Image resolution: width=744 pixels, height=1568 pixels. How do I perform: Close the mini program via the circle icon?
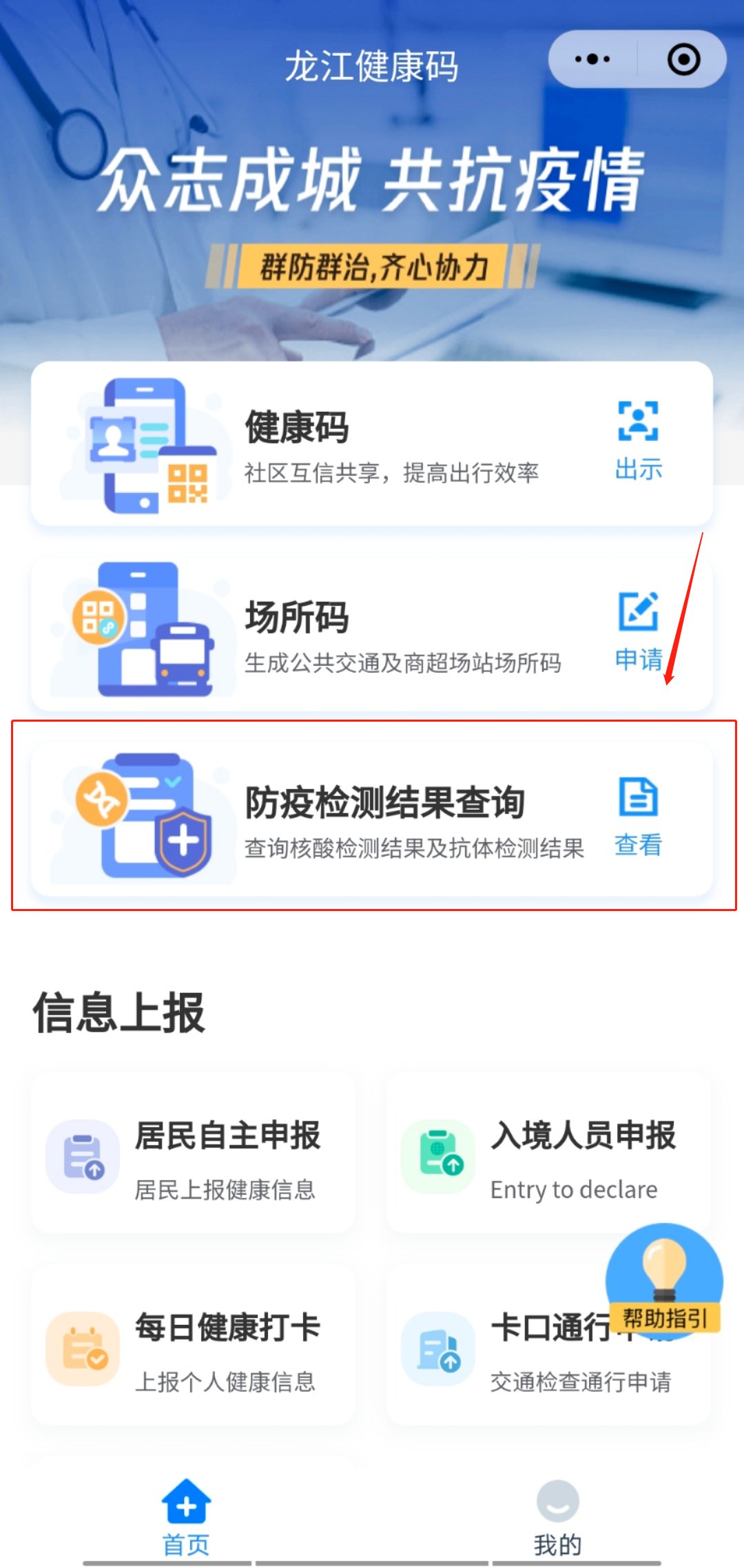pos(683,59)
